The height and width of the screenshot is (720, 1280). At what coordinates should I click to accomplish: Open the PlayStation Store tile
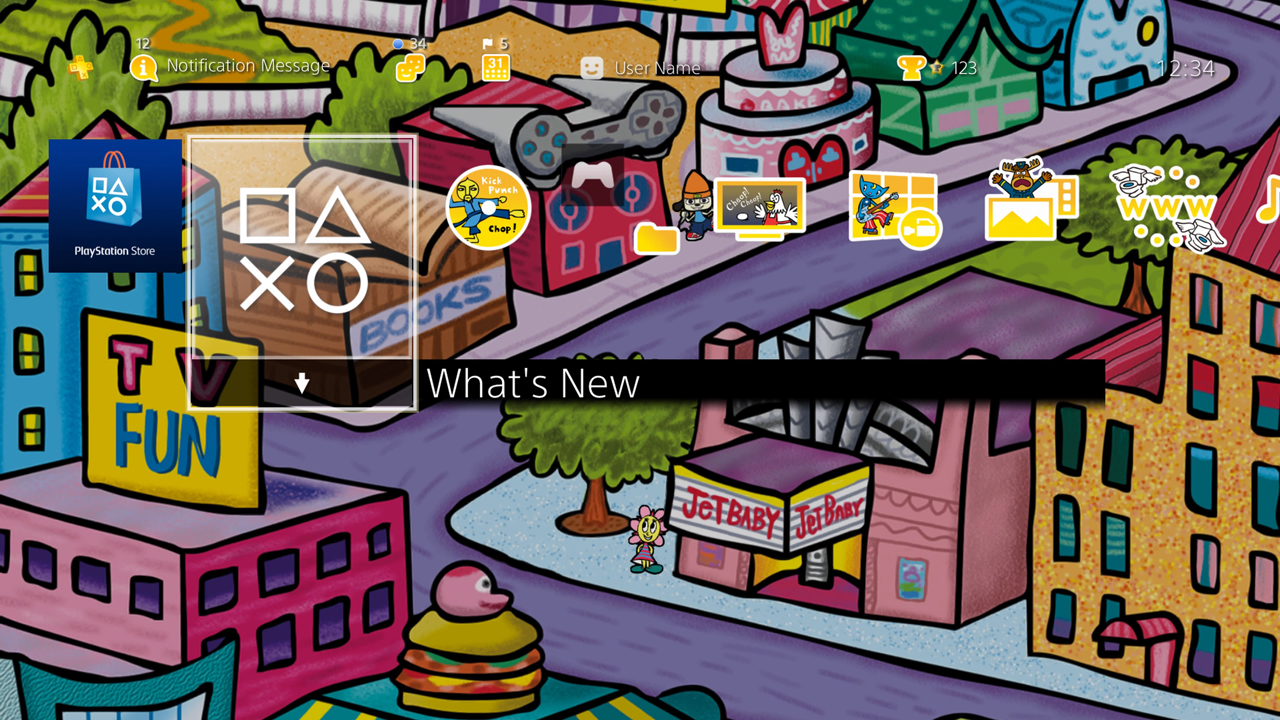click(x=115, y=205)
